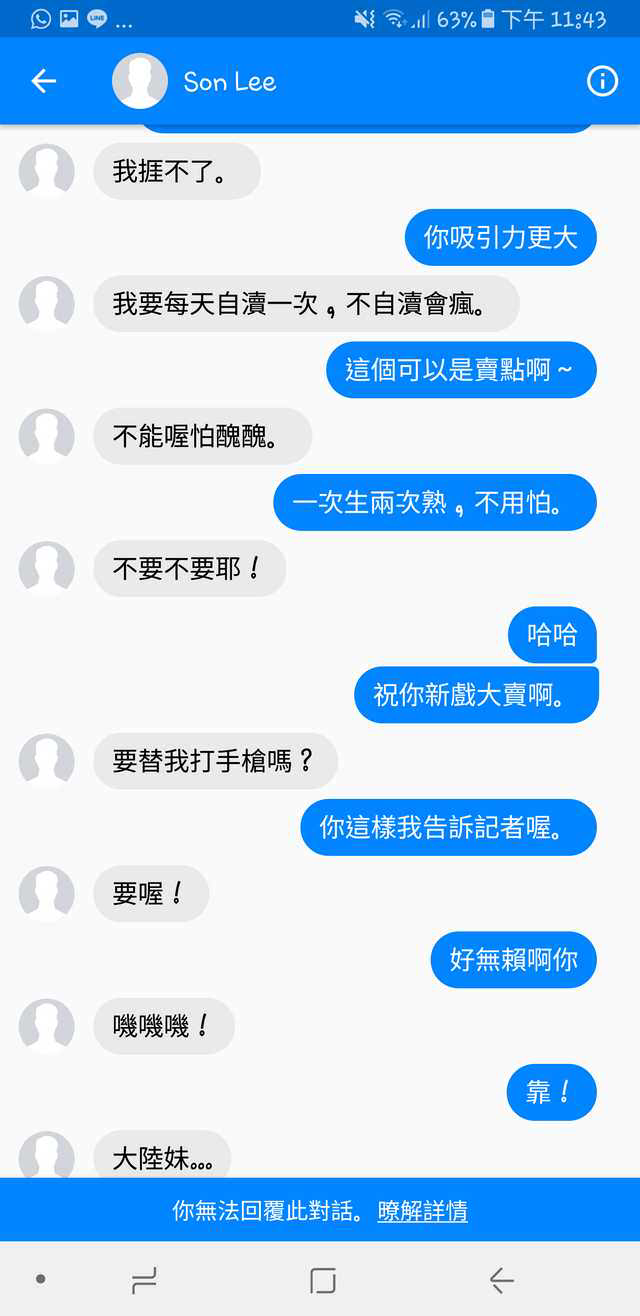
Task: Tap the 瞭解詳情 link
Action: click(422, 1211)
